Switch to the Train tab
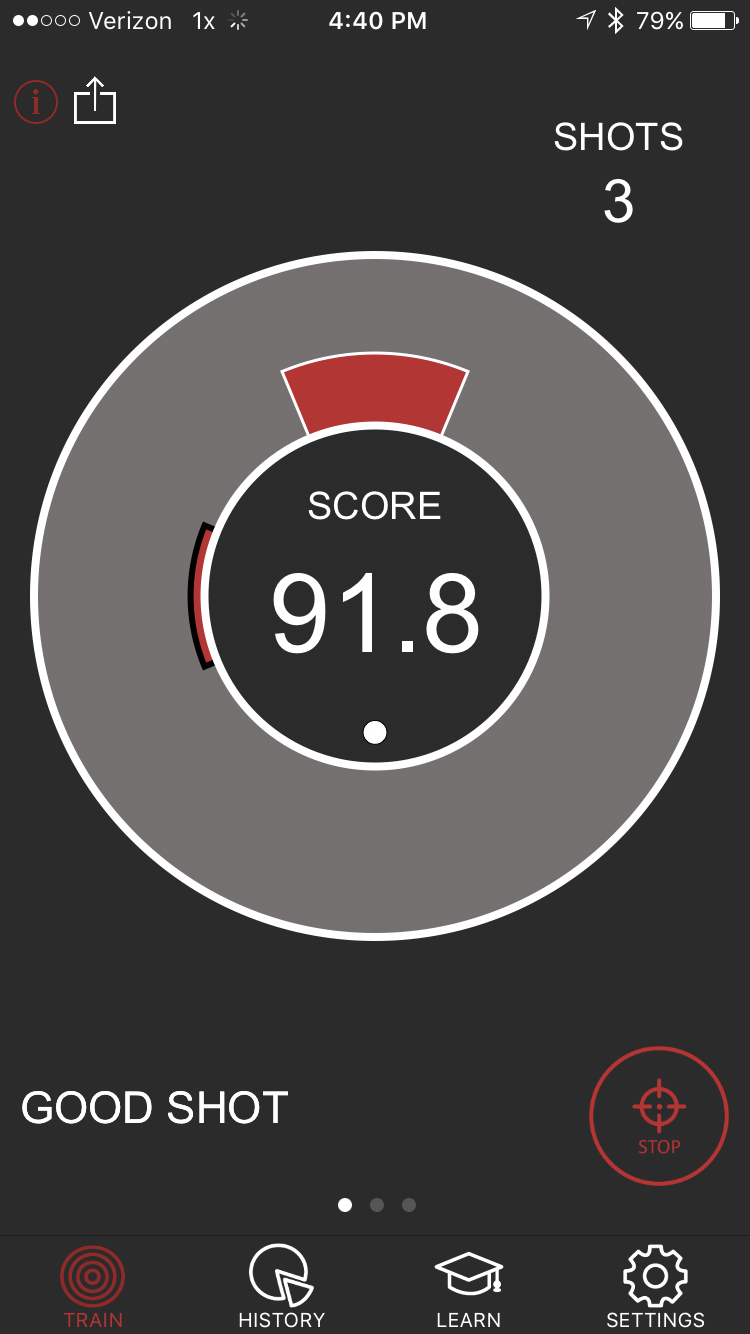Image resolution: width=750 pixels, height=1334 pixels. point(93,1285)
